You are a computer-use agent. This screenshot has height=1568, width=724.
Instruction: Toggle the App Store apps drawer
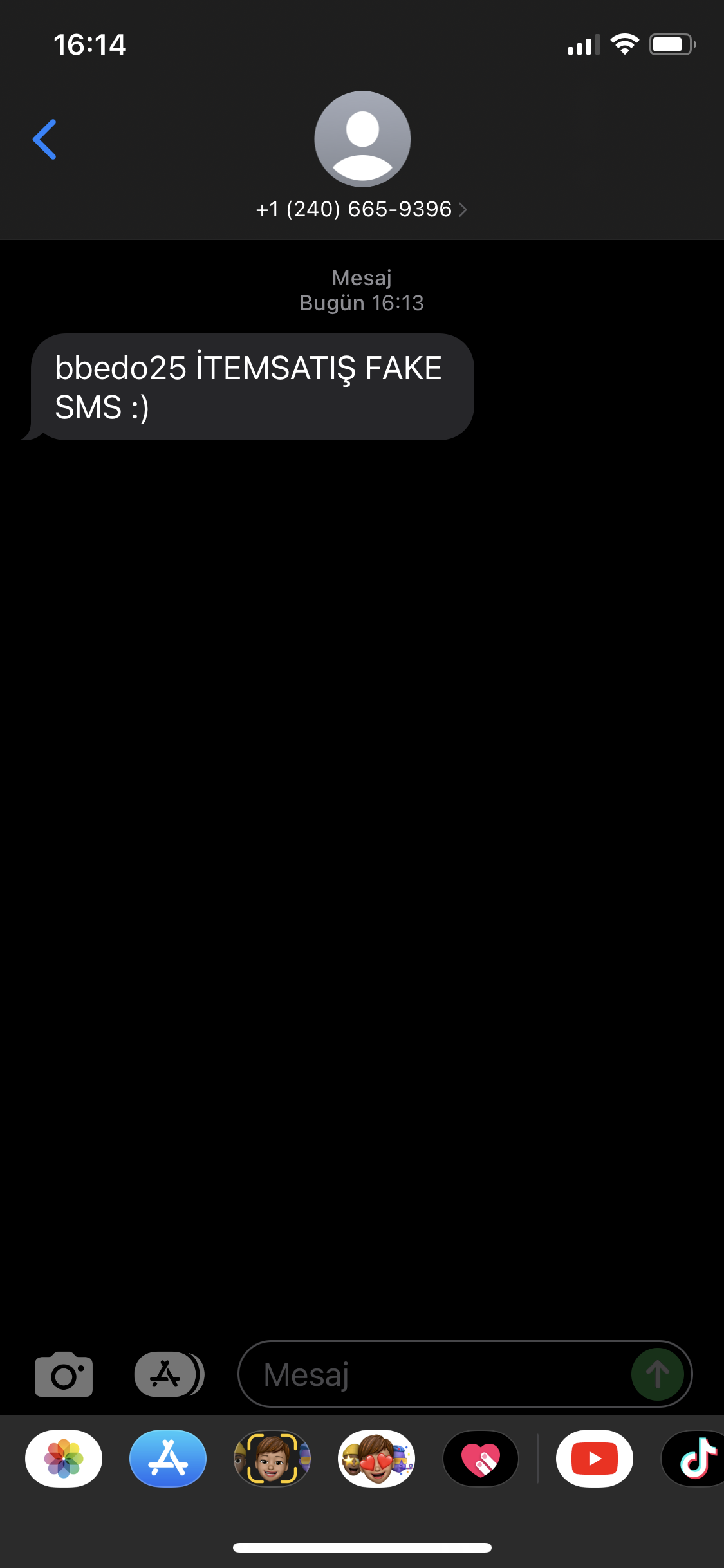[x=166, y=1374]
